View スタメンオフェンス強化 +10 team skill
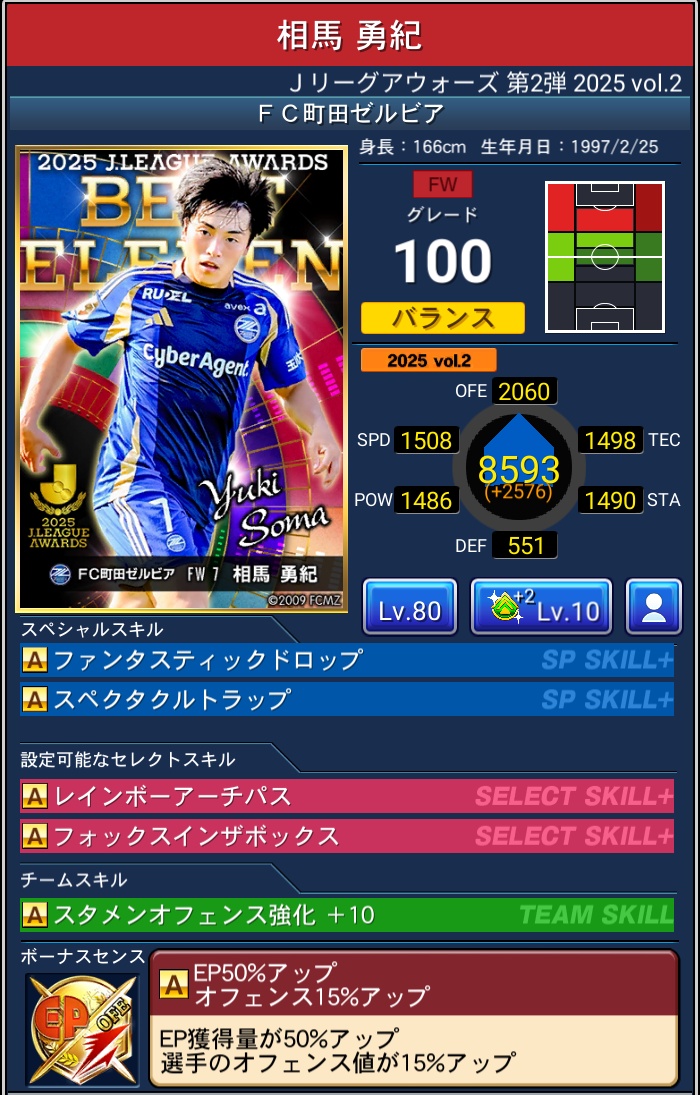Image resolution: width=700 pixels, height=1095 pixels. [346, 914]
